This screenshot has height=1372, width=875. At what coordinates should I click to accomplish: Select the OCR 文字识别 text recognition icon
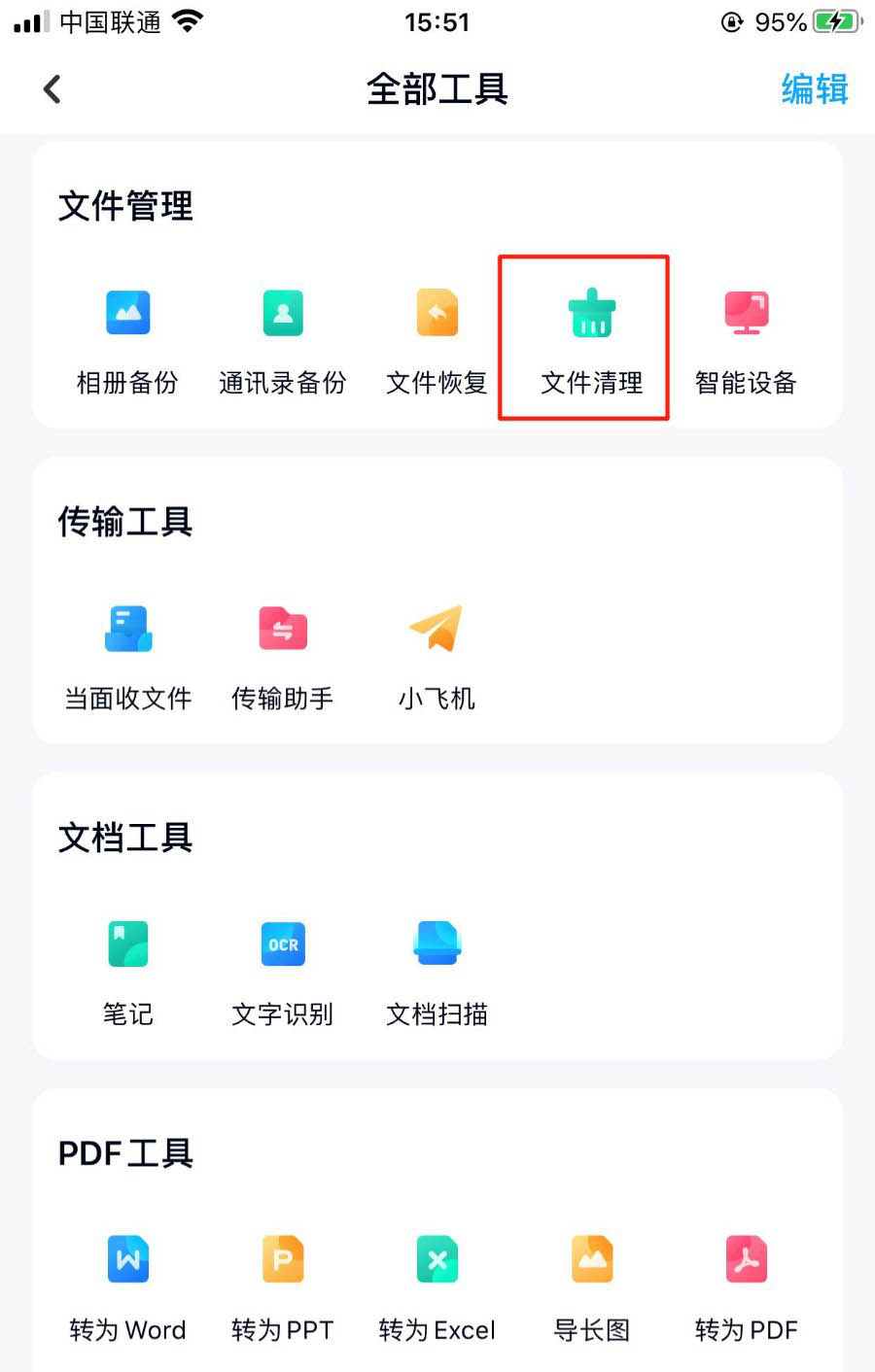(282, 967)
